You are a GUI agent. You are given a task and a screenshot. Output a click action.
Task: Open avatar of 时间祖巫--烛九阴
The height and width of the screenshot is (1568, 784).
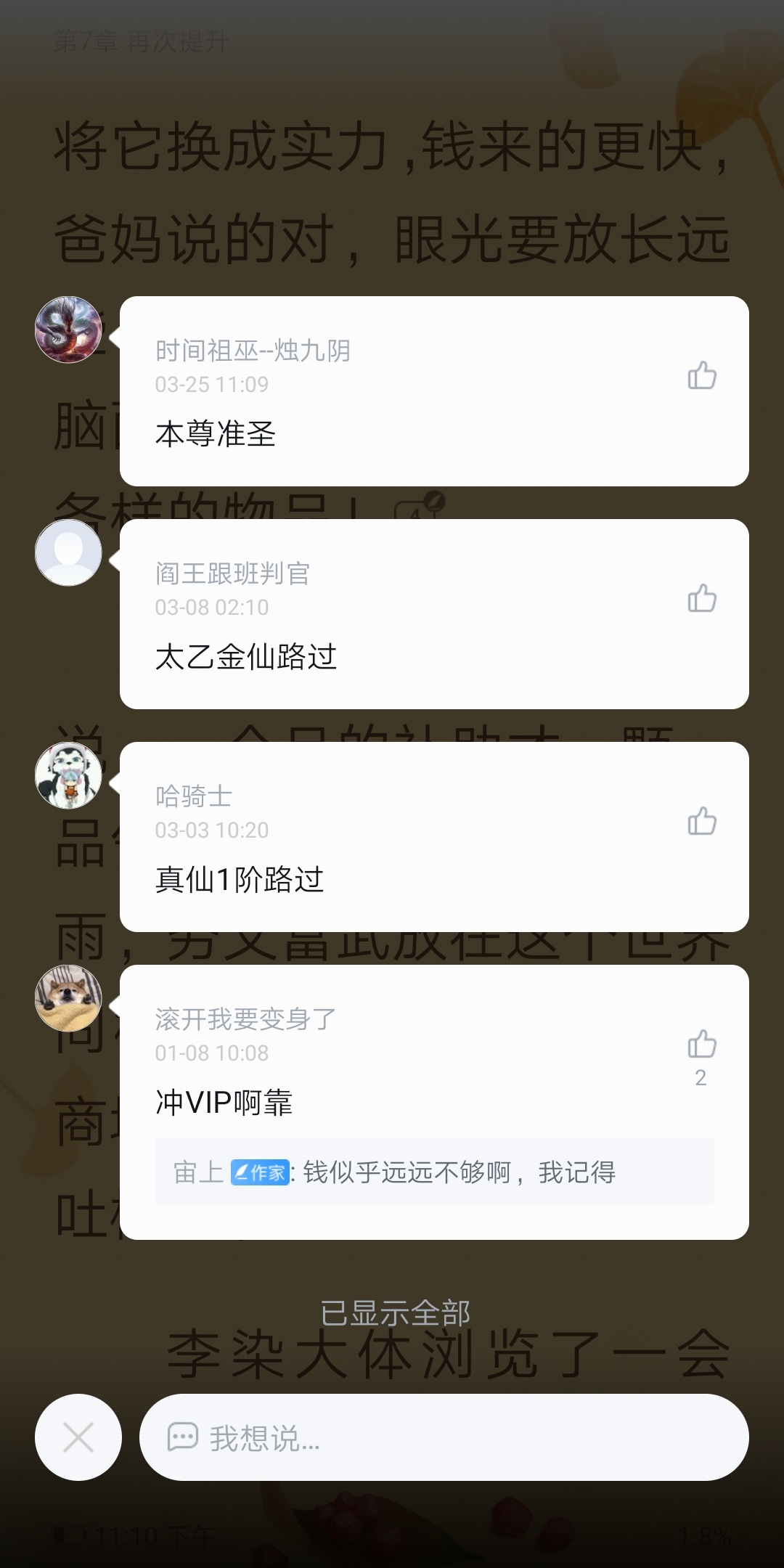click(x=68, y=330)
